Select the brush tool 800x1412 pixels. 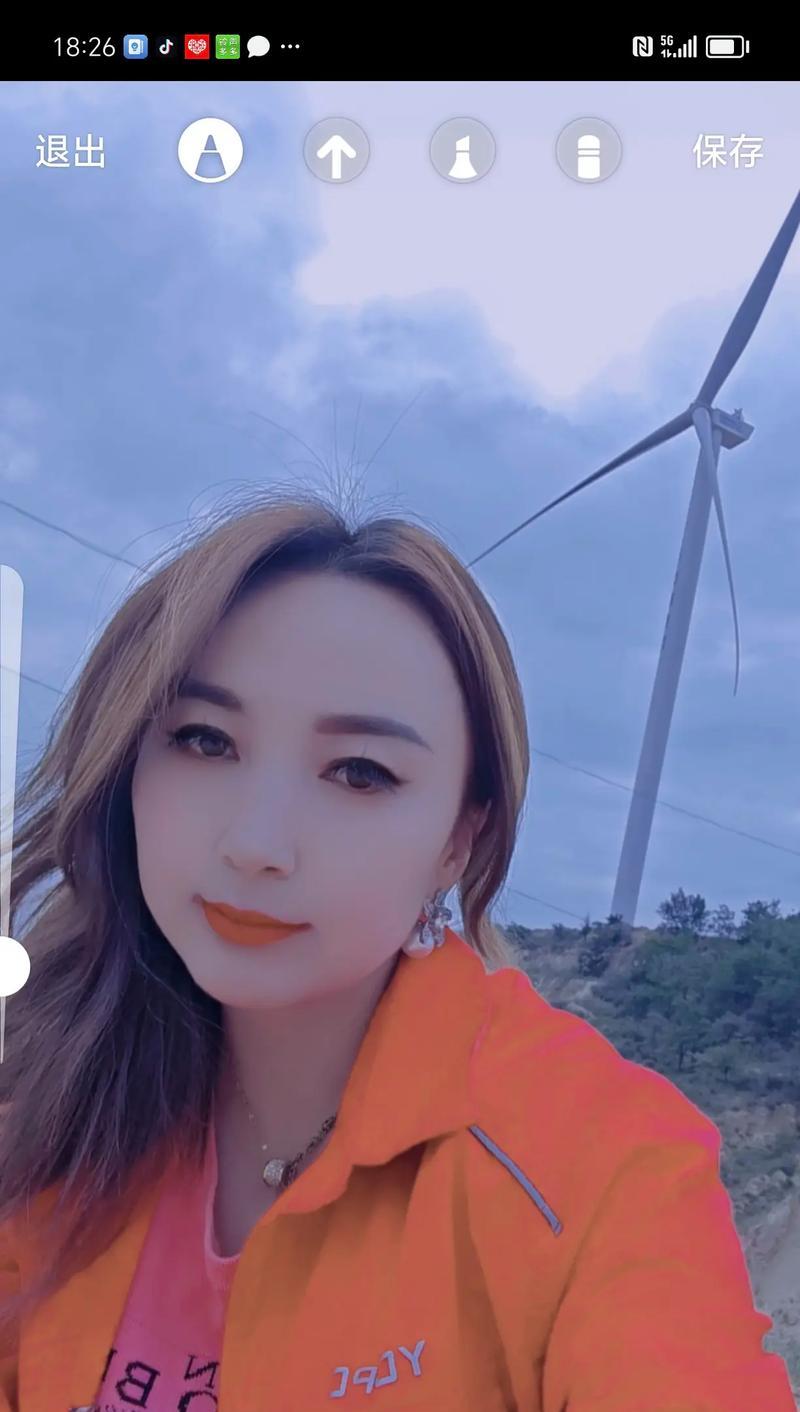click(x=462, y=152)
